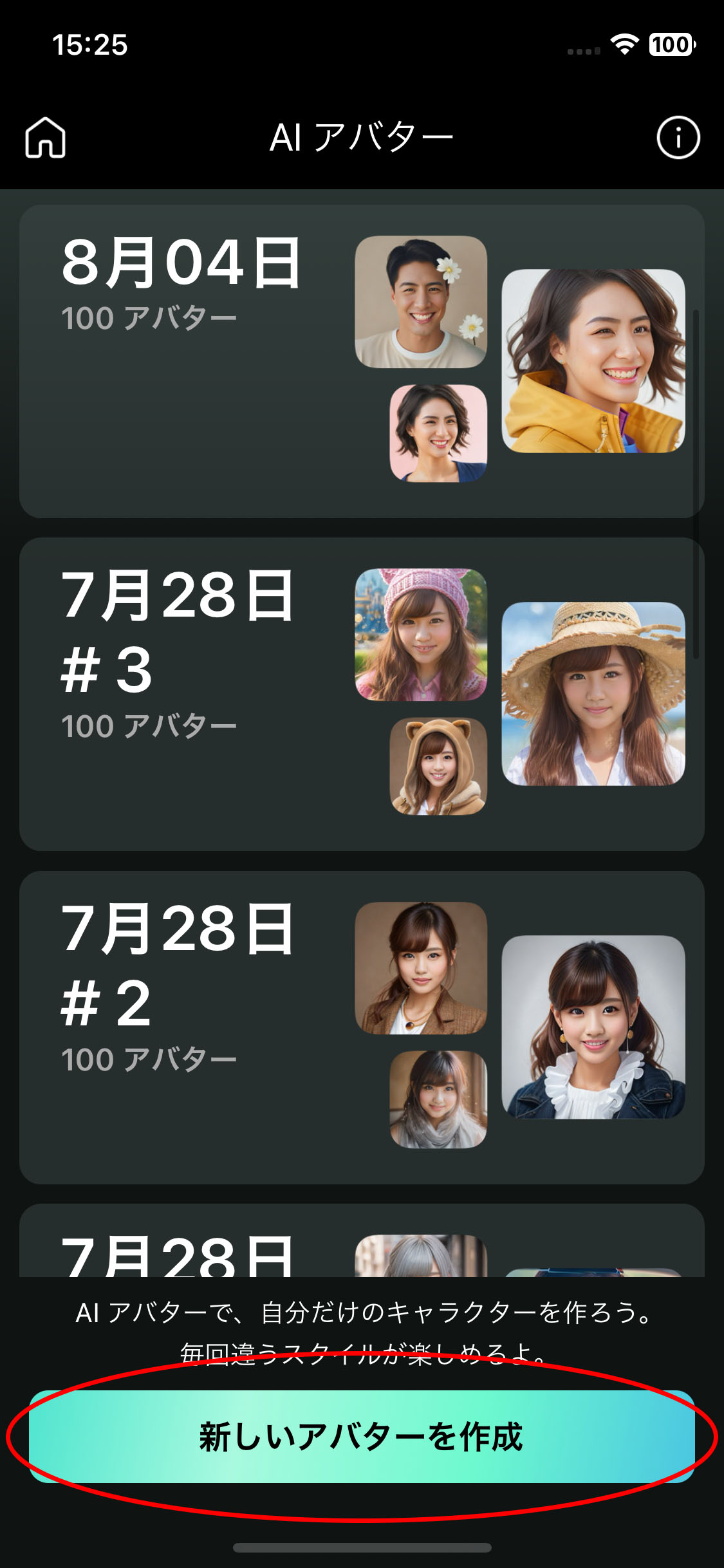Open the info icon in top bar
This screenshot has height=1568, width=724.
point(678,137)
